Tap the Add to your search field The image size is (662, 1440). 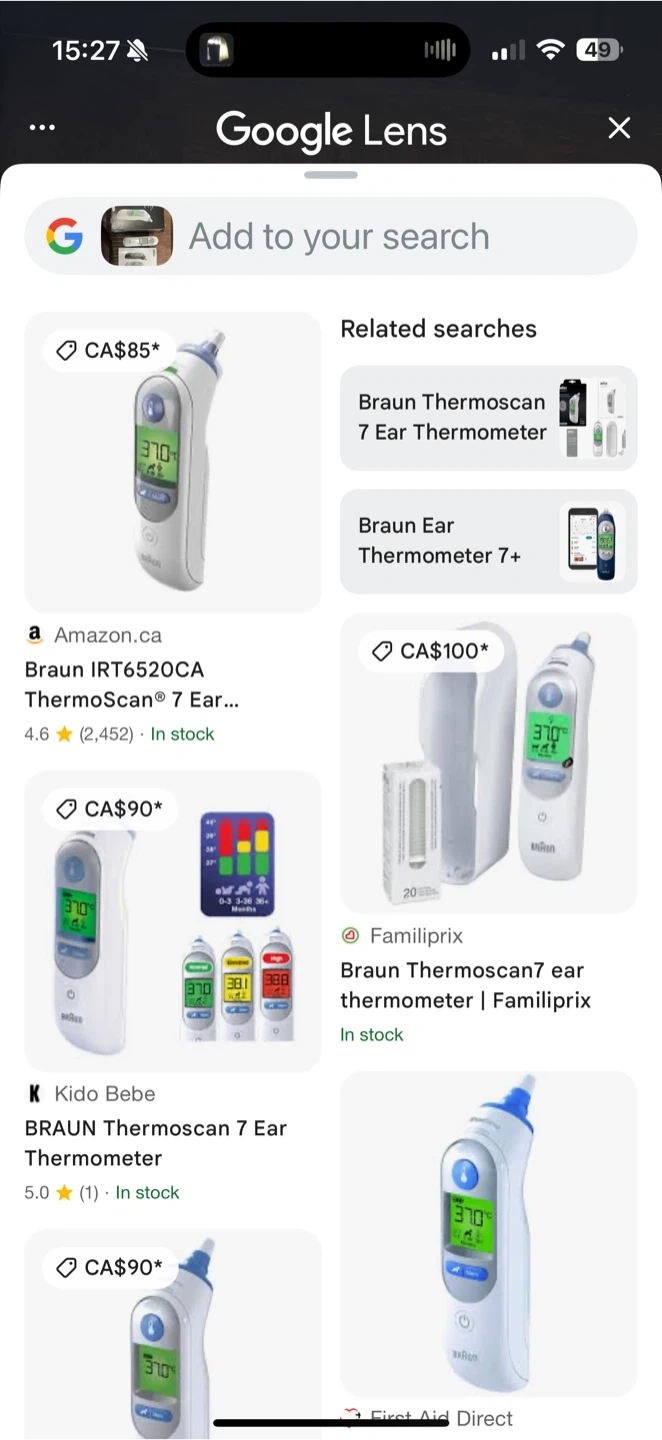(400, 237)
